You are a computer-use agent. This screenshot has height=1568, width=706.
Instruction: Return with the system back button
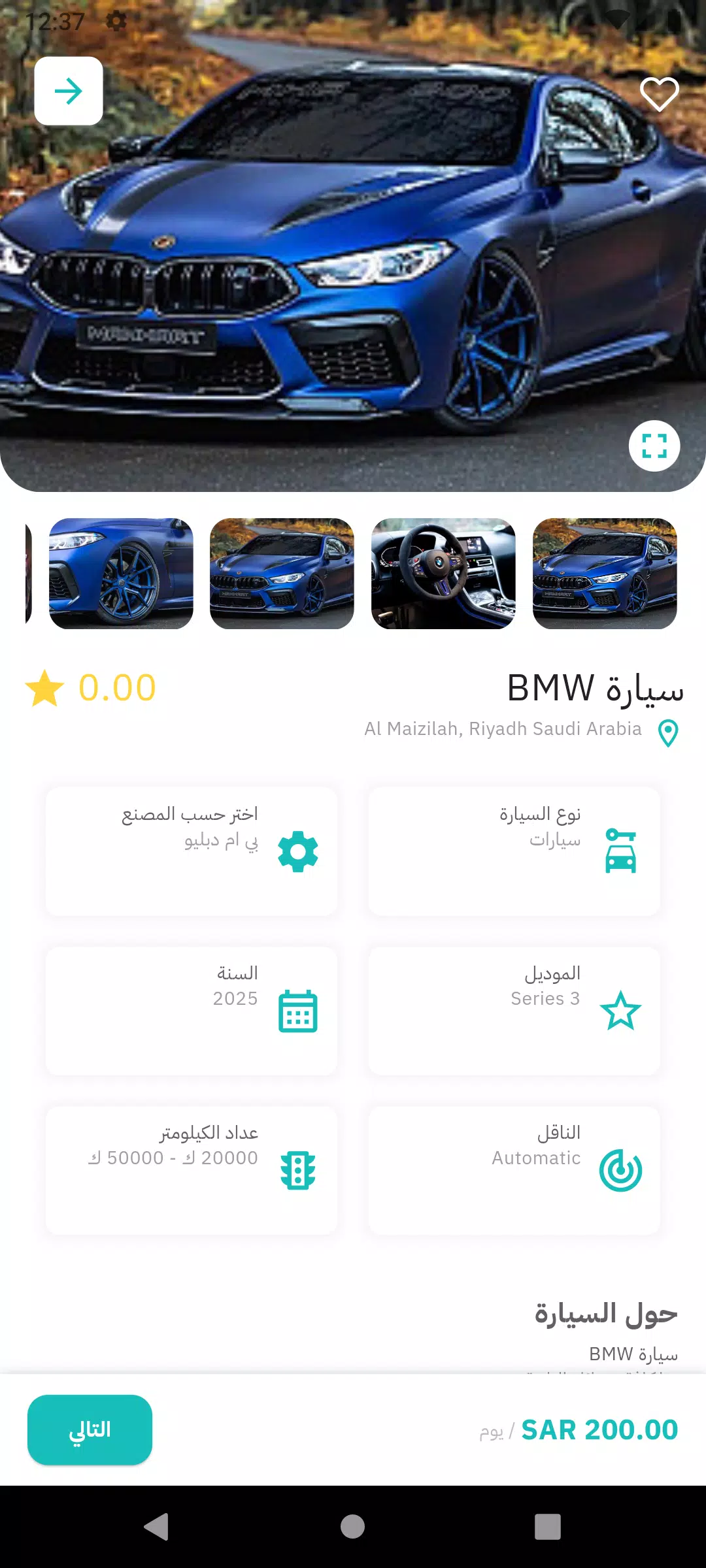click(156, 1527)
